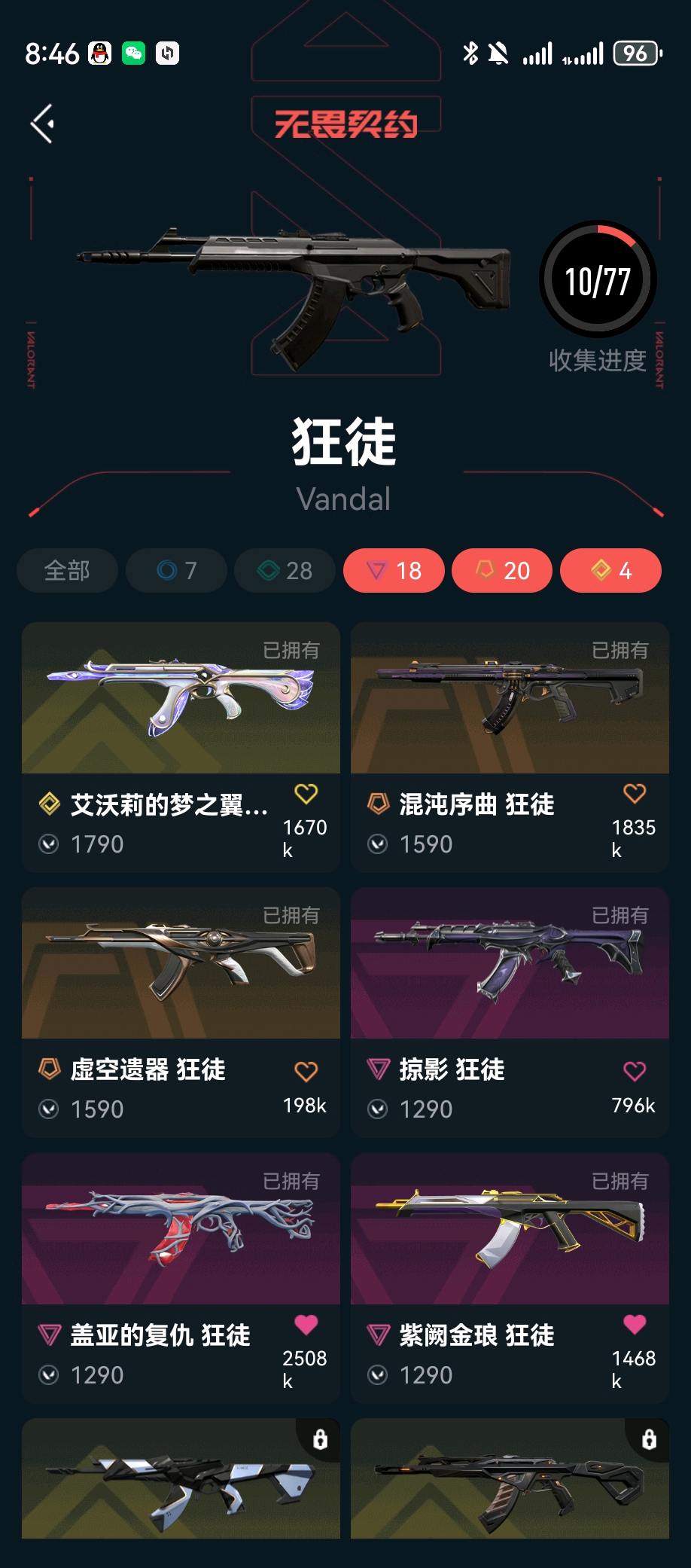The width and height of the screenshot is (691, 1568).
Task: Toggle the gold tier filter showing 4
Action: (x=611, y=571)
